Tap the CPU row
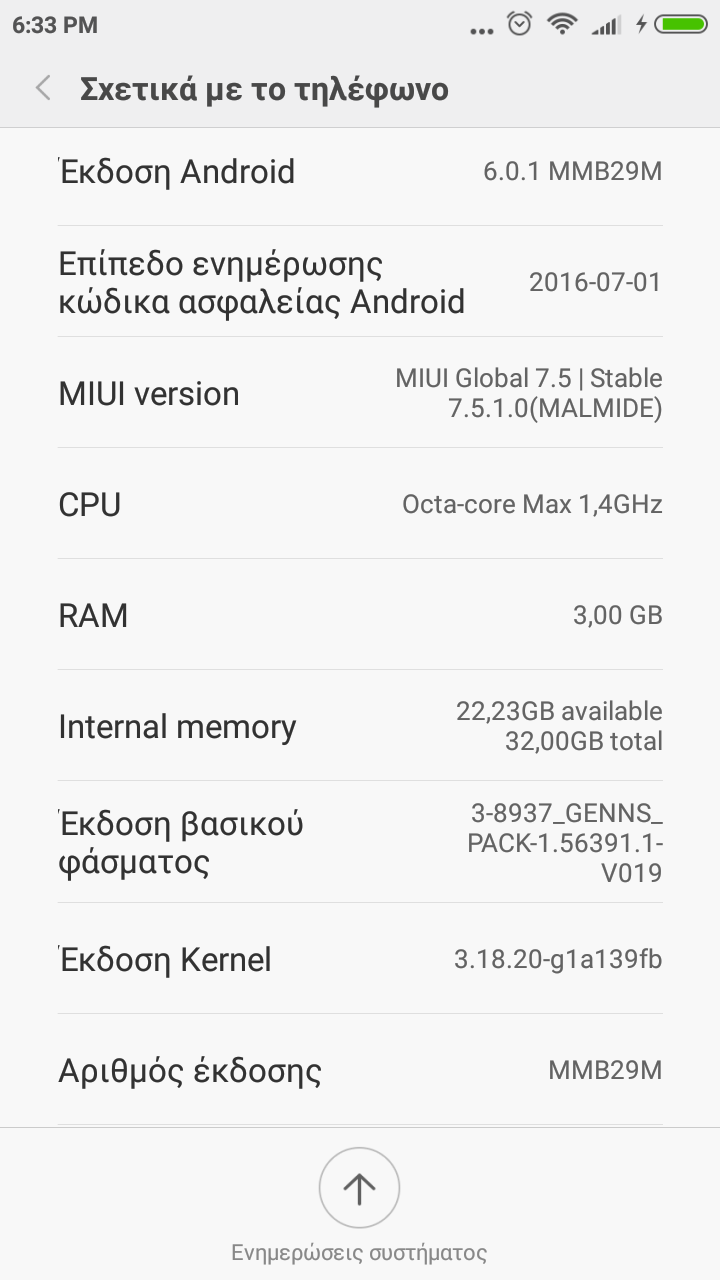Viewport: 720px width, 1280px height. point(360,504)
